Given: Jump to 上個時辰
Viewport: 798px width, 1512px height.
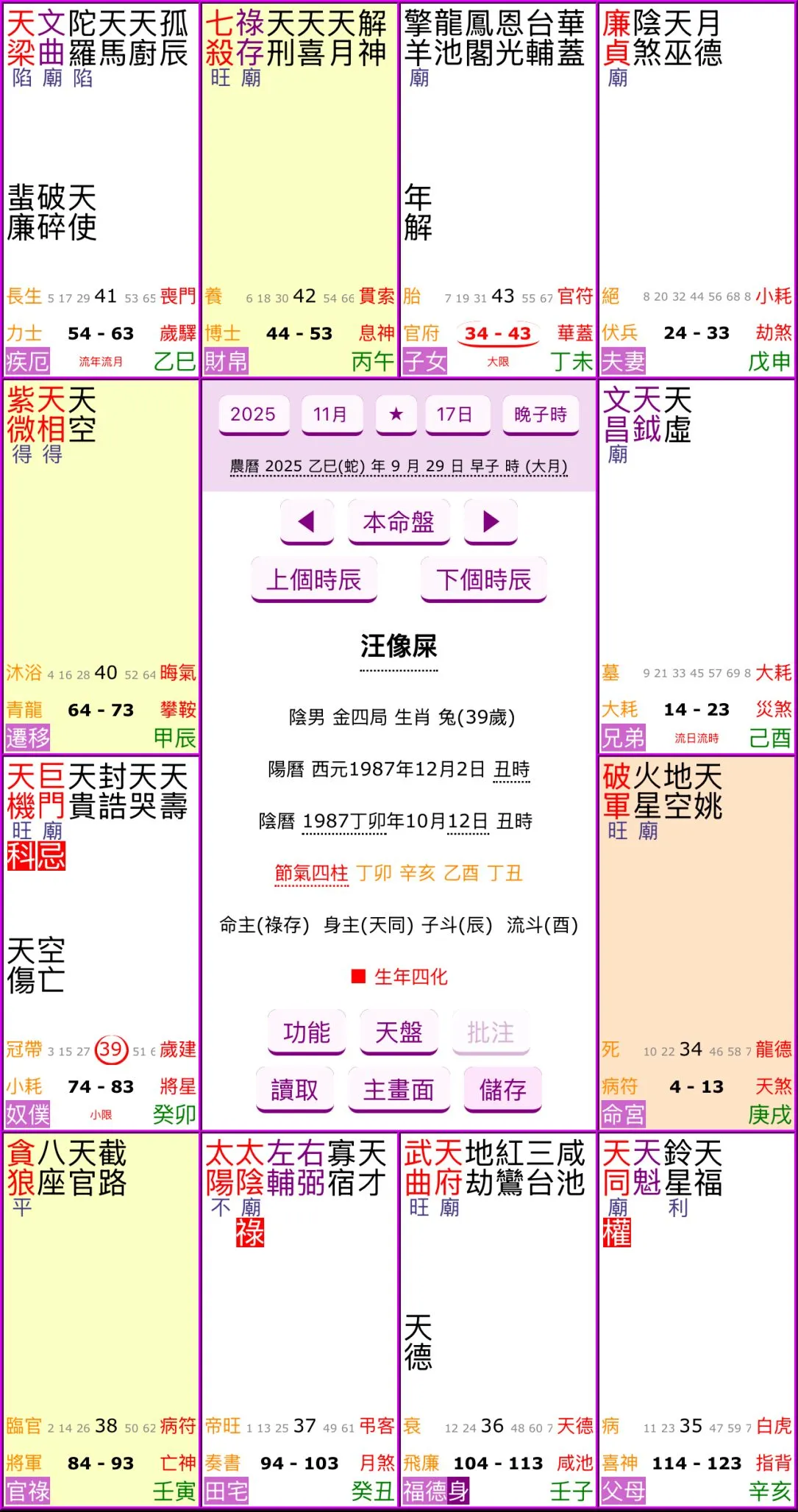Looking at the screenshot, I should pos(314,580).
